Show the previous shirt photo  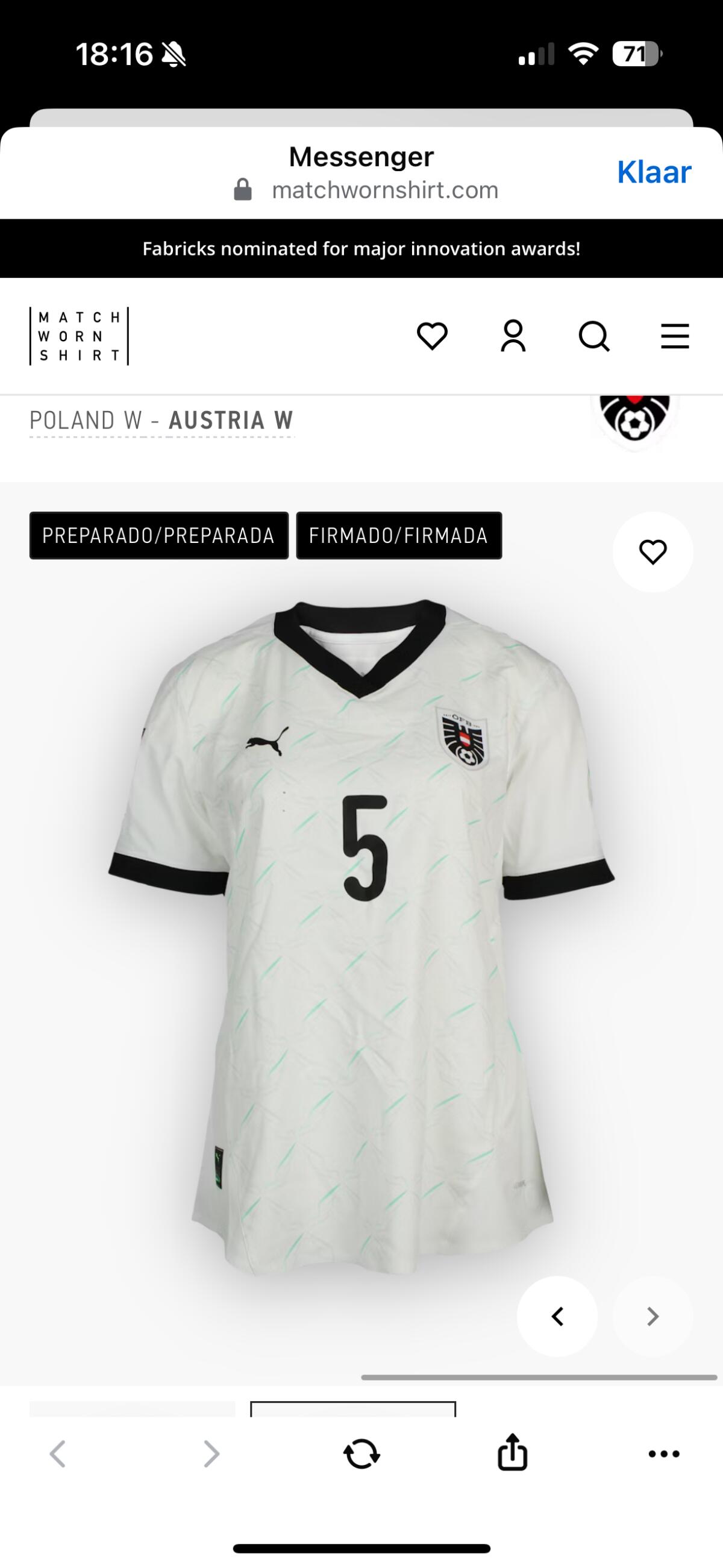[557, 1316]
